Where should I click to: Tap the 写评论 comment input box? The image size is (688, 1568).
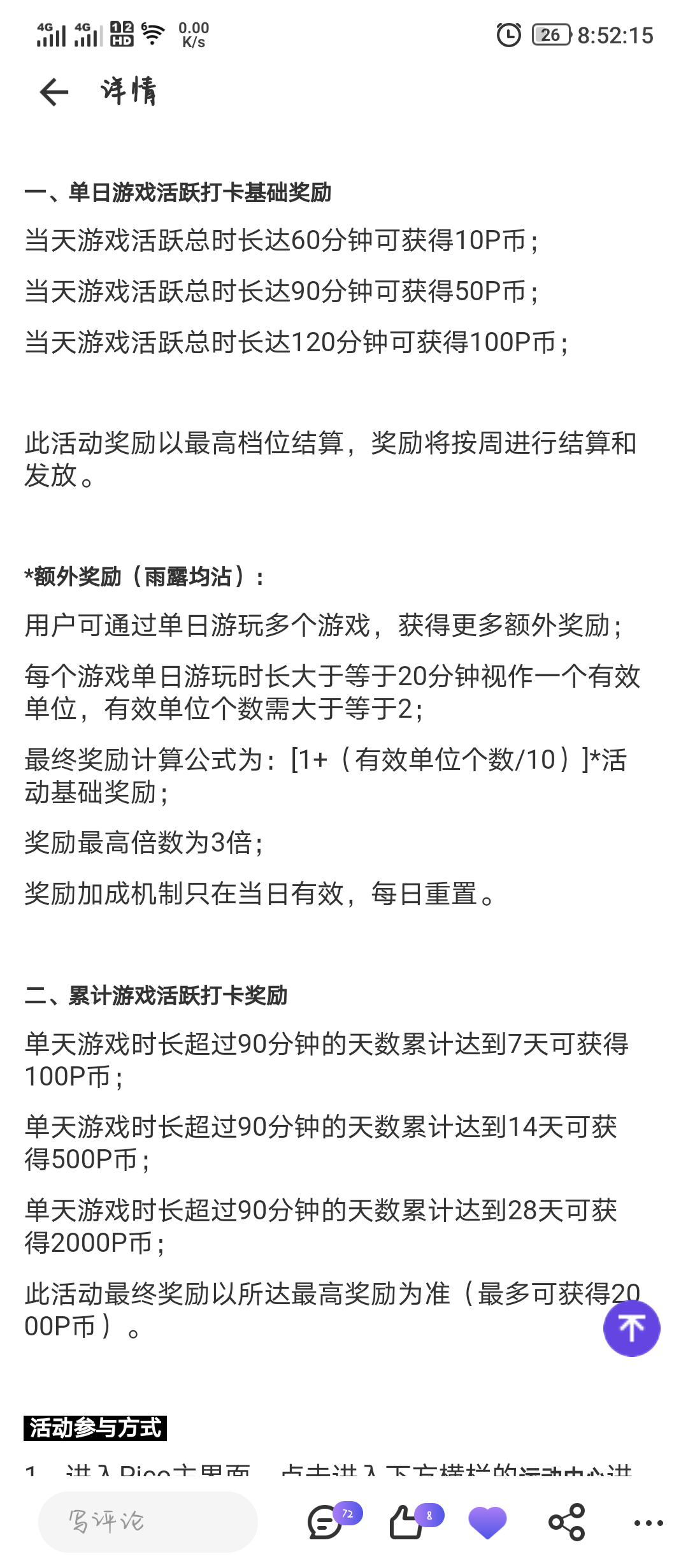[x=148, y=1521]
